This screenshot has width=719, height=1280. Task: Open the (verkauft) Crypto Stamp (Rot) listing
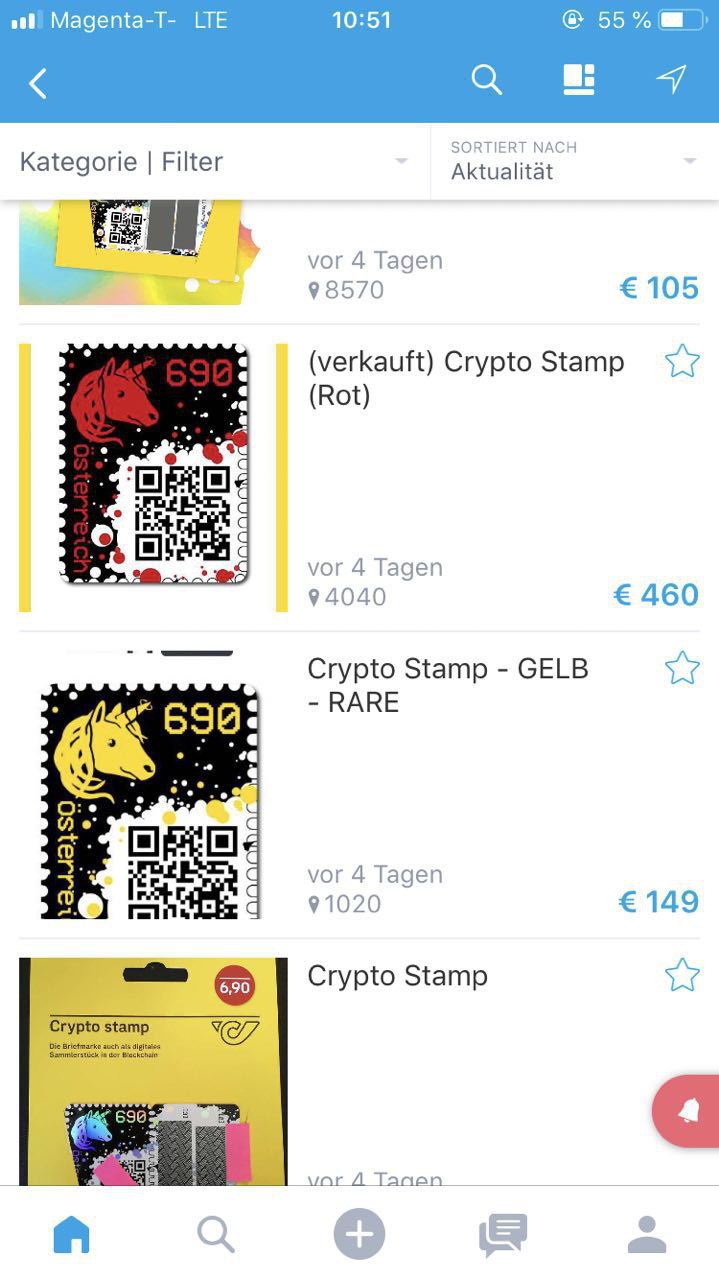[466, 378]
